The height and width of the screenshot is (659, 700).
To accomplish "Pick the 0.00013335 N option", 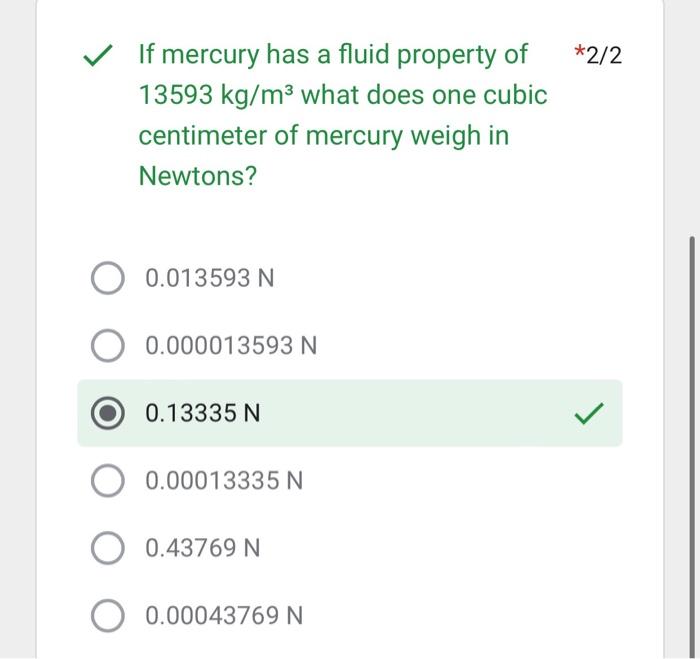I will click(108, 481).
